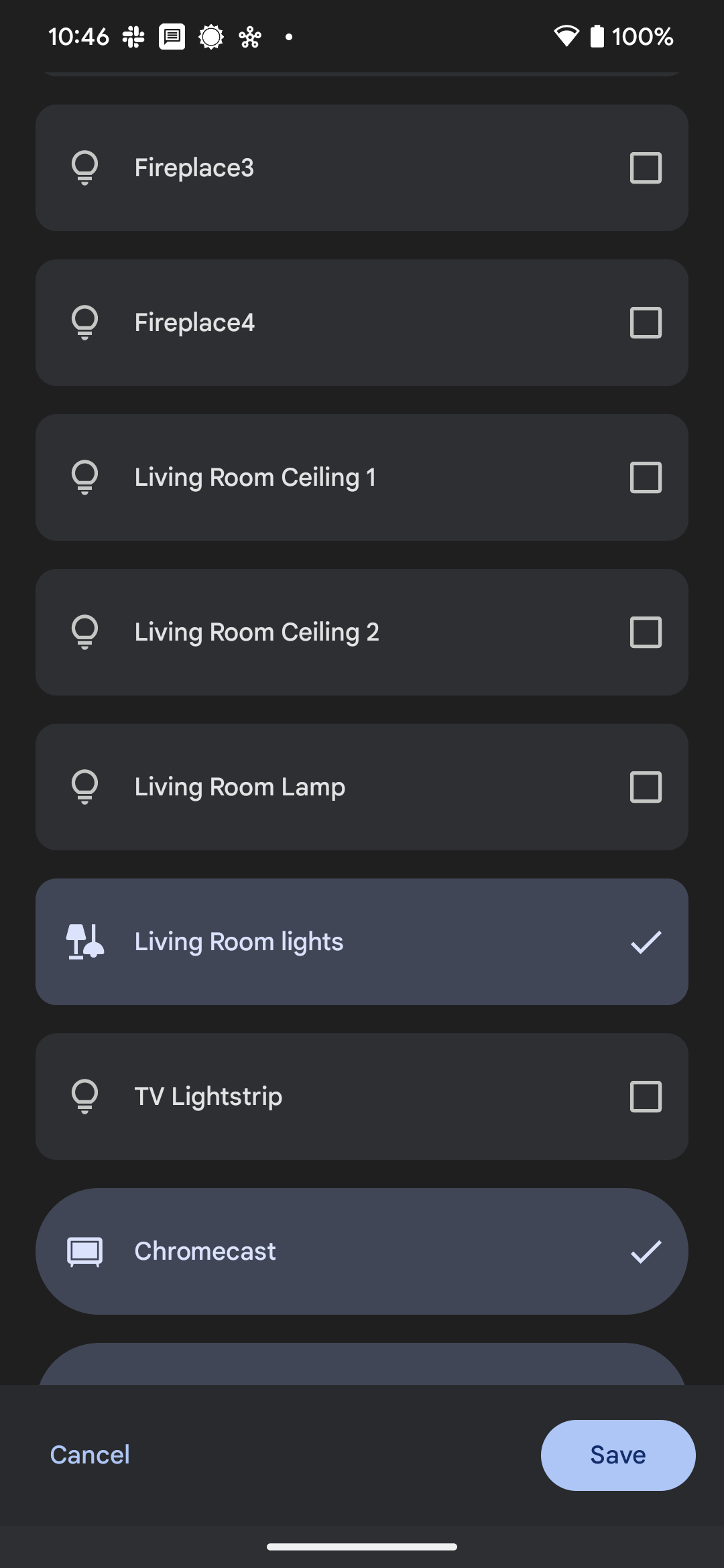Click the light bulb icon next to Fireplace4

(84, 322)
